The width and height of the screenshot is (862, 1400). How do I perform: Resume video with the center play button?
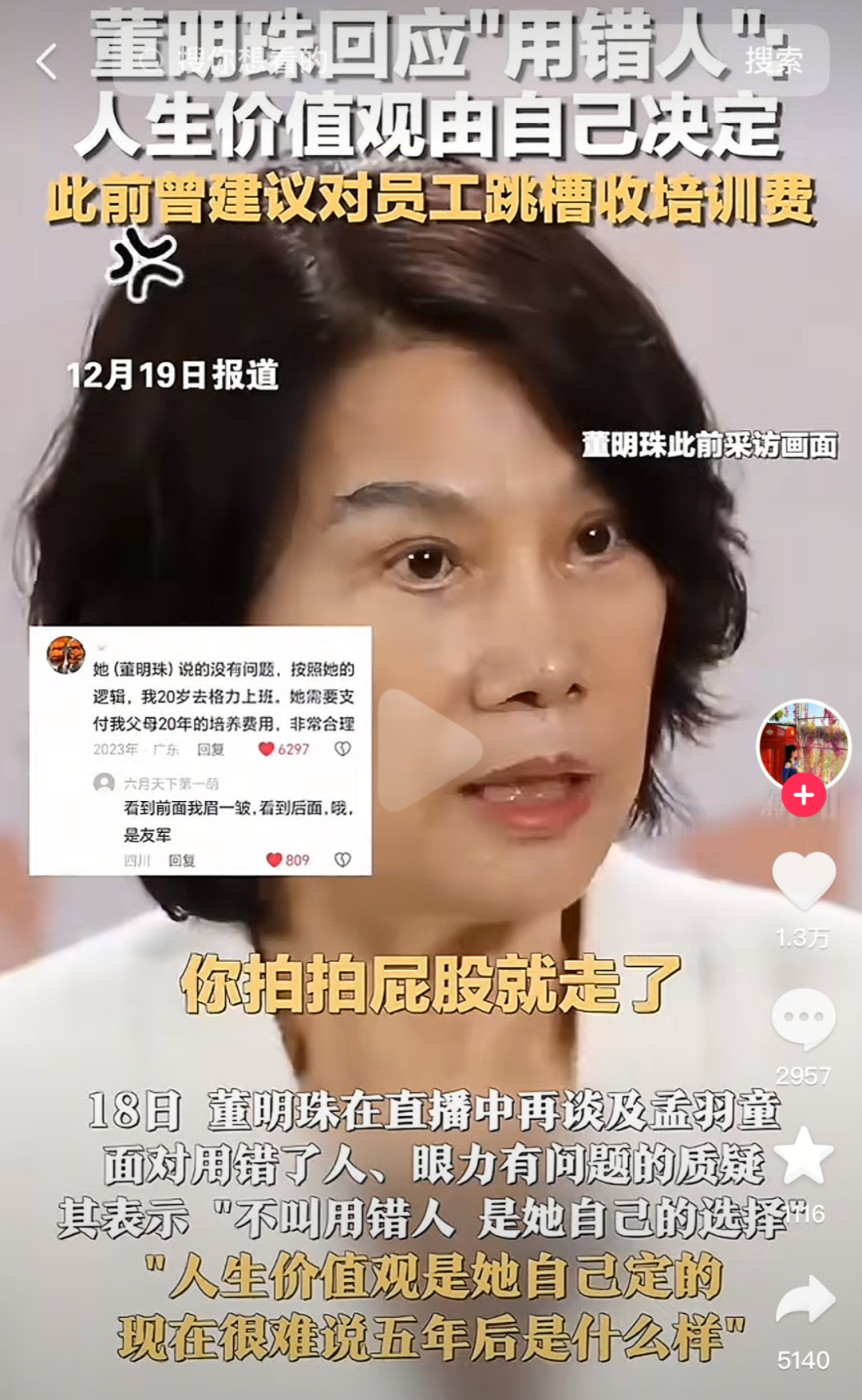(429, 750)
